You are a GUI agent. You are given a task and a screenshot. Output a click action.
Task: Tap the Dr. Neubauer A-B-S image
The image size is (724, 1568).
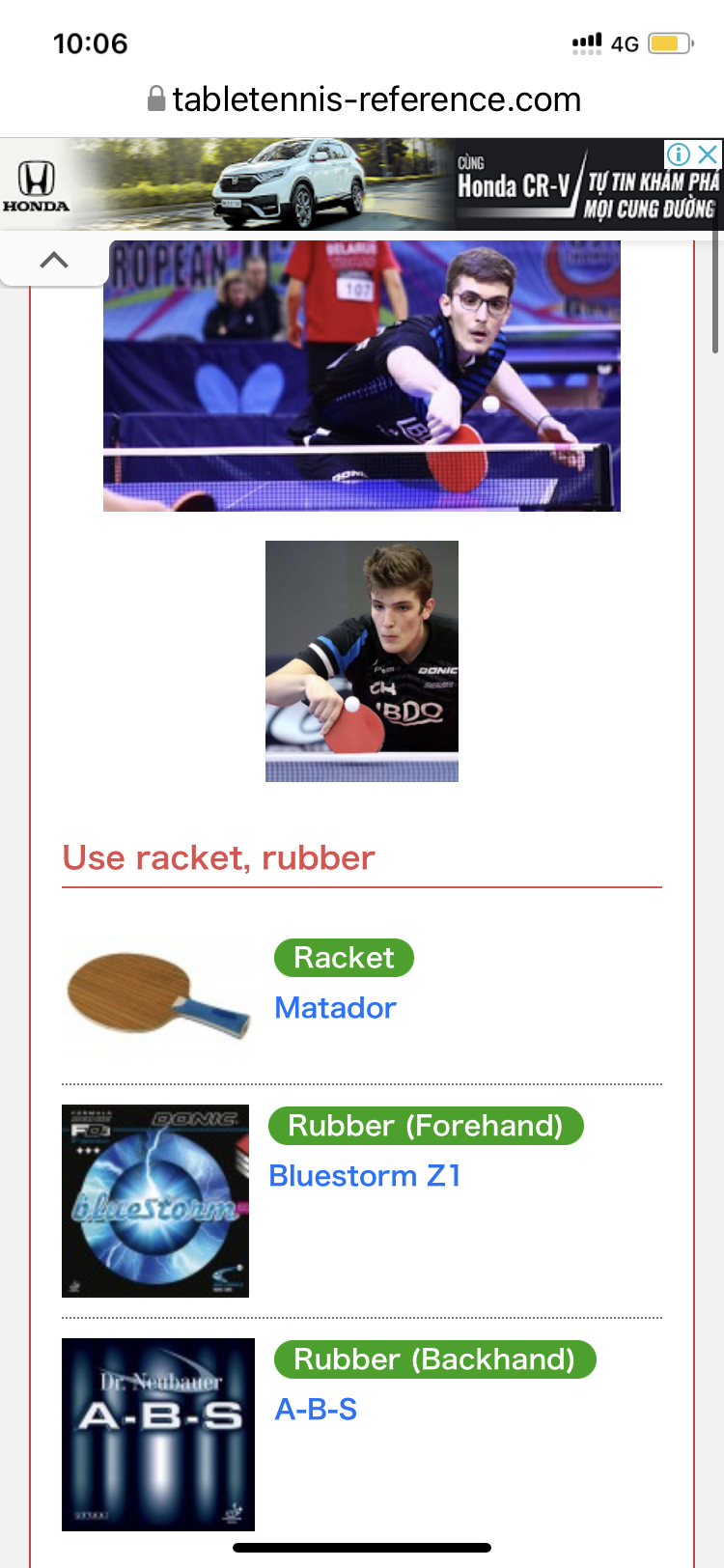click(158, 1435)
